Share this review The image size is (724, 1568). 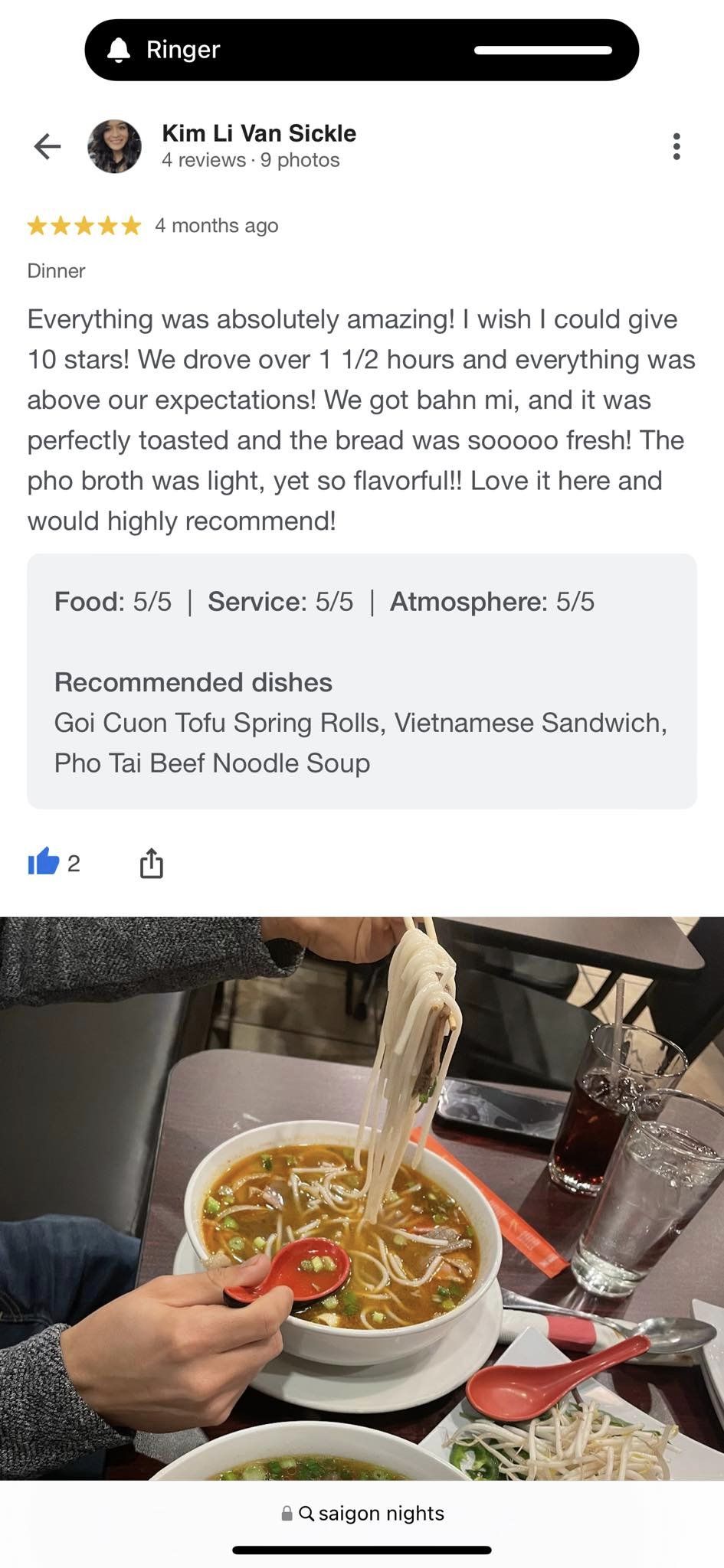tap(151, 863)
